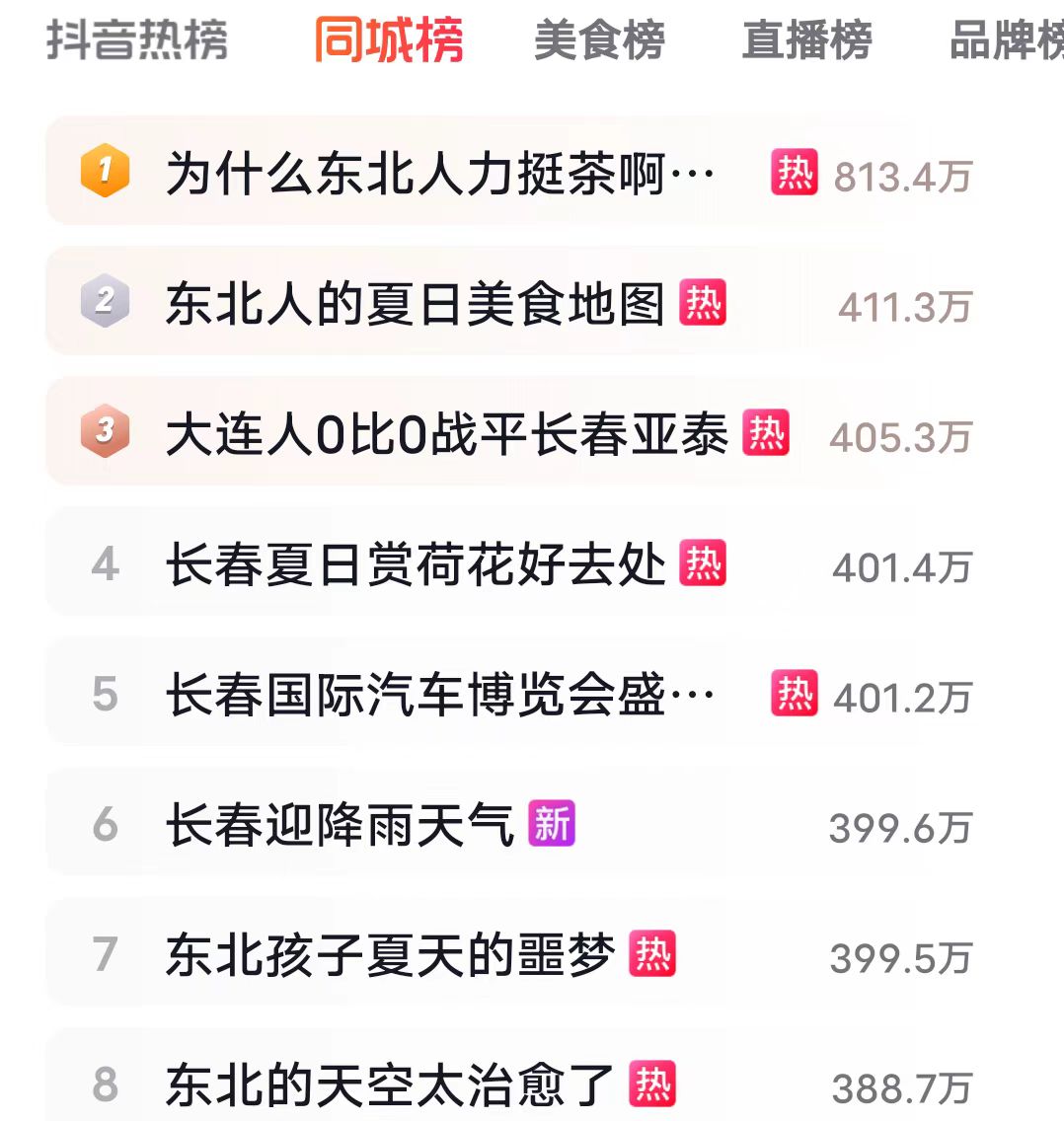The image size is (1064, 1121).
Task: Open 长春夏日赏荷花好去处 topic
Action: pyautogui.click(x=415, y=564)
